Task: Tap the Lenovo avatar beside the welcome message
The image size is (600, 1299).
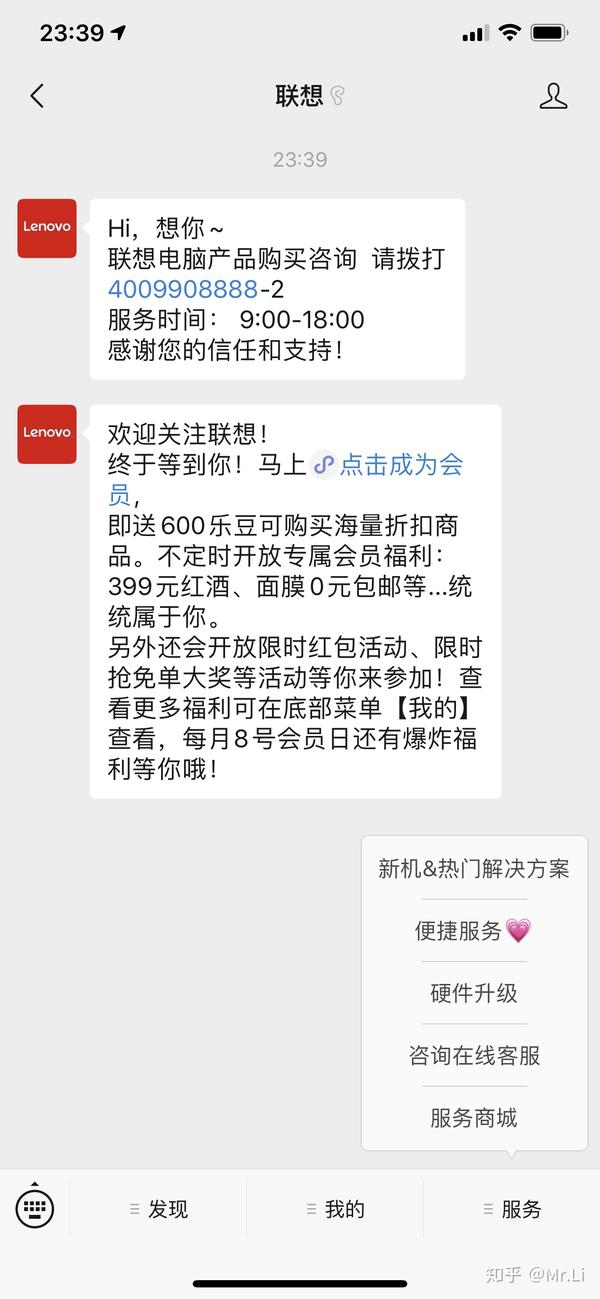Action: 47,434
